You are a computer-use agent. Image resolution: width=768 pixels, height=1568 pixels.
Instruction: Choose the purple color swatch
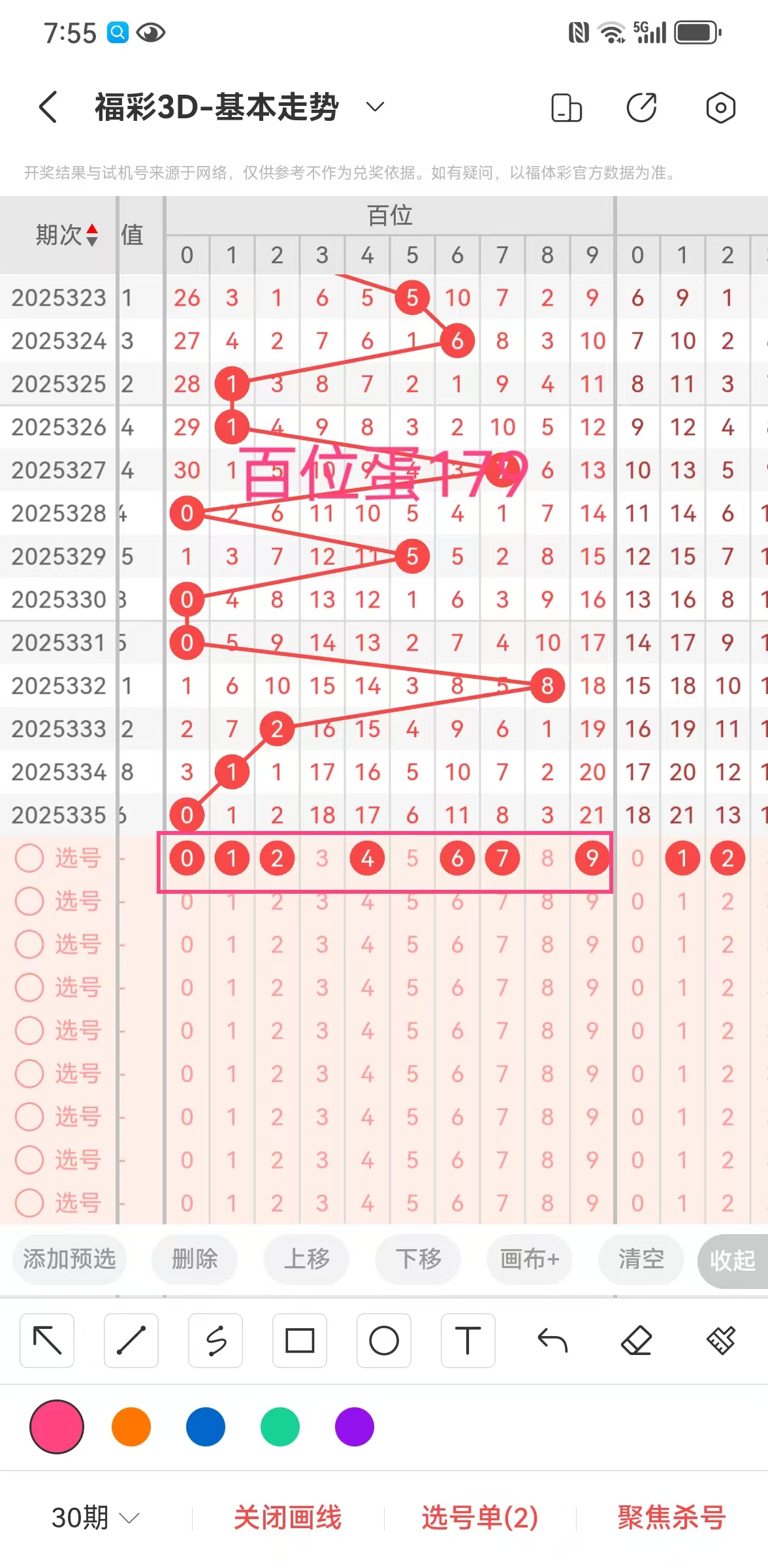click(355, 1427)
